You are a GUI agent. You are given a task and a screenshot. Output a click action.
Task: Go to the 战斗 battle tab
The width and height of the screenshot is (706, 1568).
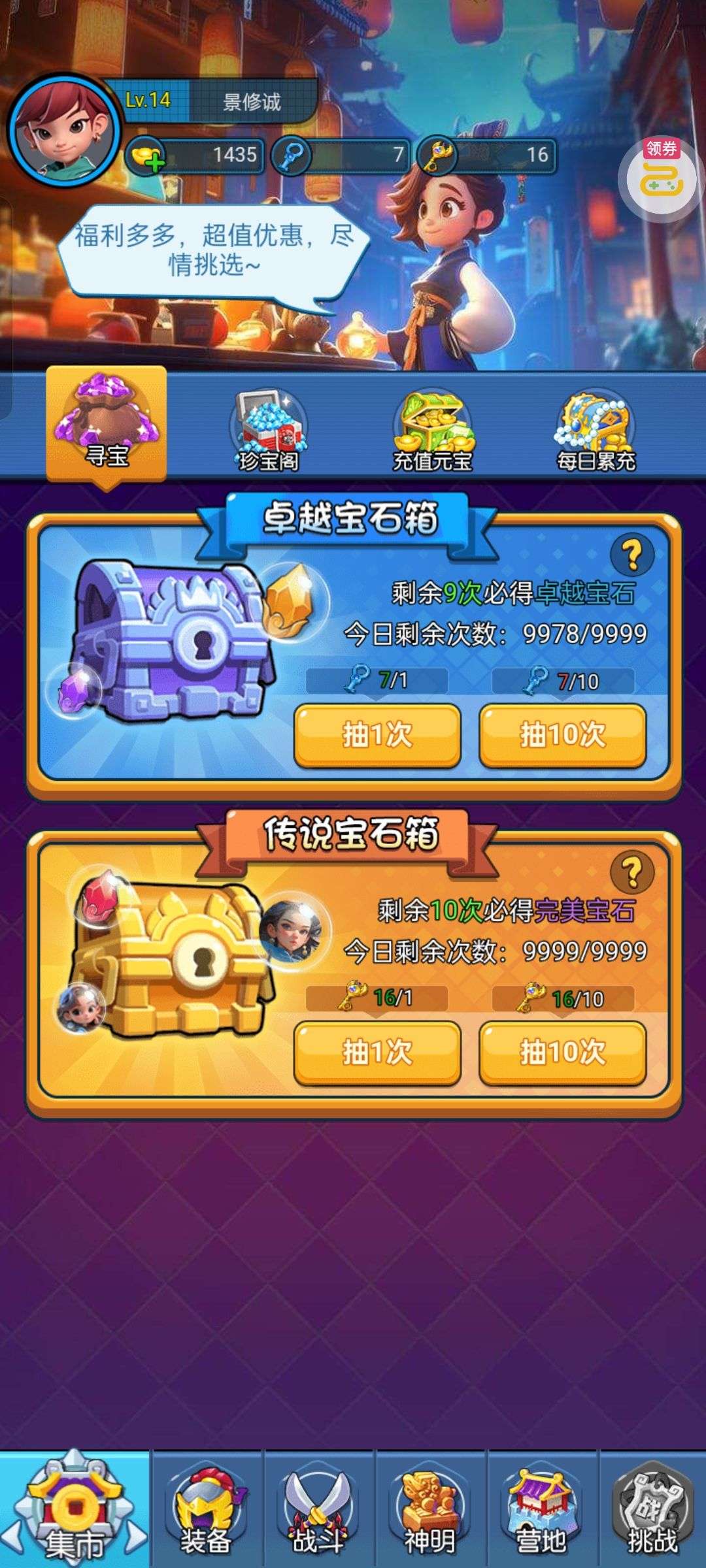click(318, 1509)
